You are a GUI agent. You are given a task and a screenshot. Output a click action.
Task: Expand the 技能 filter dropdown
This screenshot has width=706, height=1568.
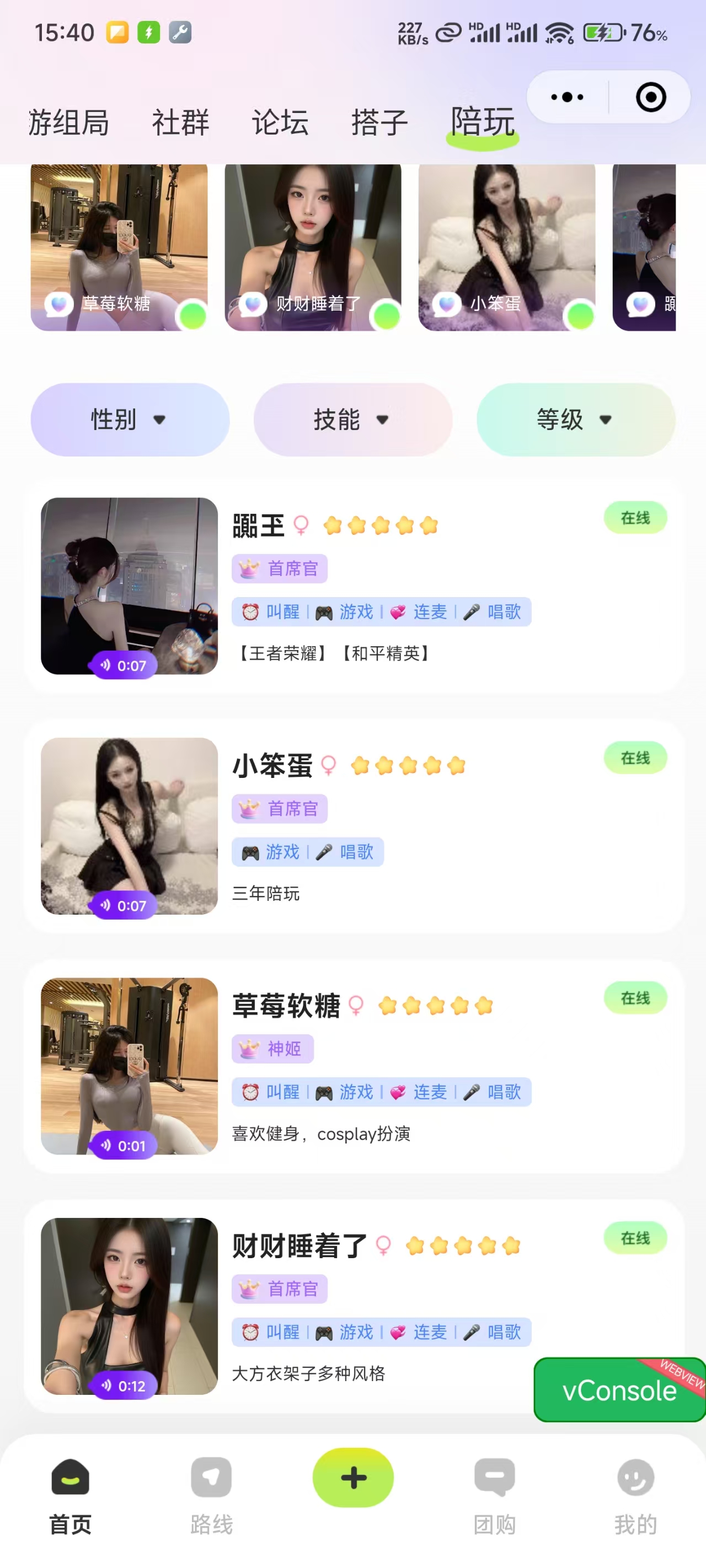coord(352,420)
